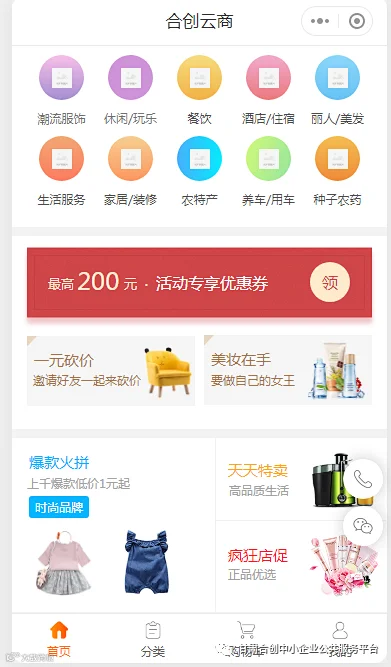
Task: Open the 种子农药 category
Action: tap(337, 171)
